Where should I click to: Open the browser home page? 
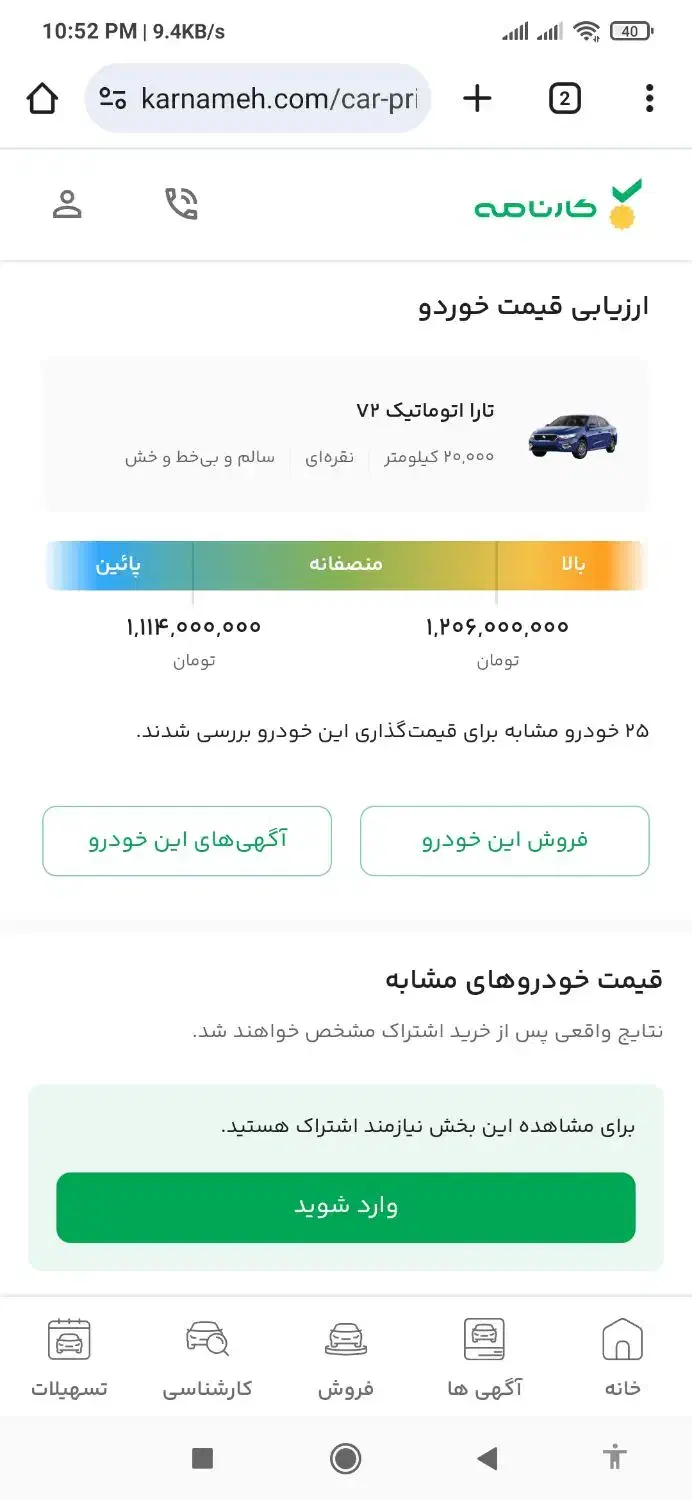pyautogui.click(x=42, y=98)
